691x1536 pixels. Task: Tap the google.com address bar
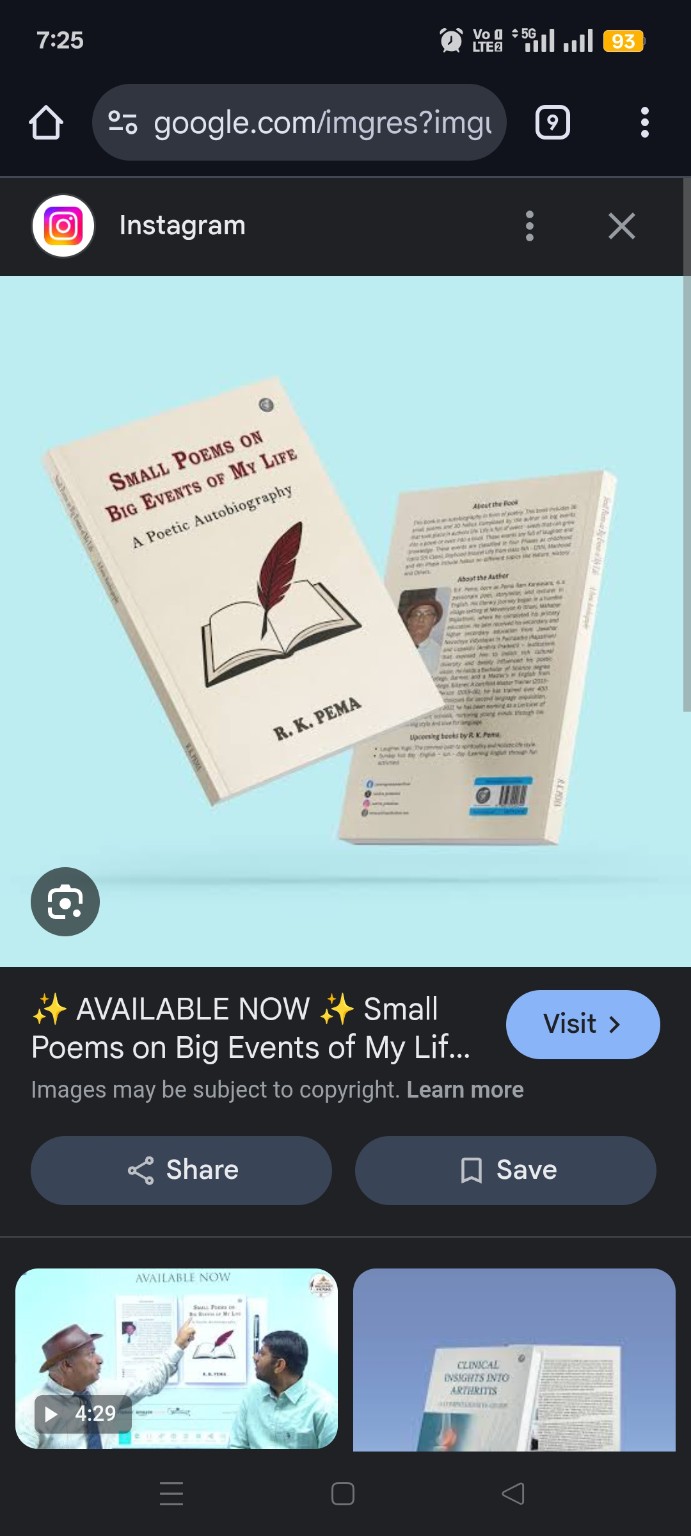(x=299, y=124)
